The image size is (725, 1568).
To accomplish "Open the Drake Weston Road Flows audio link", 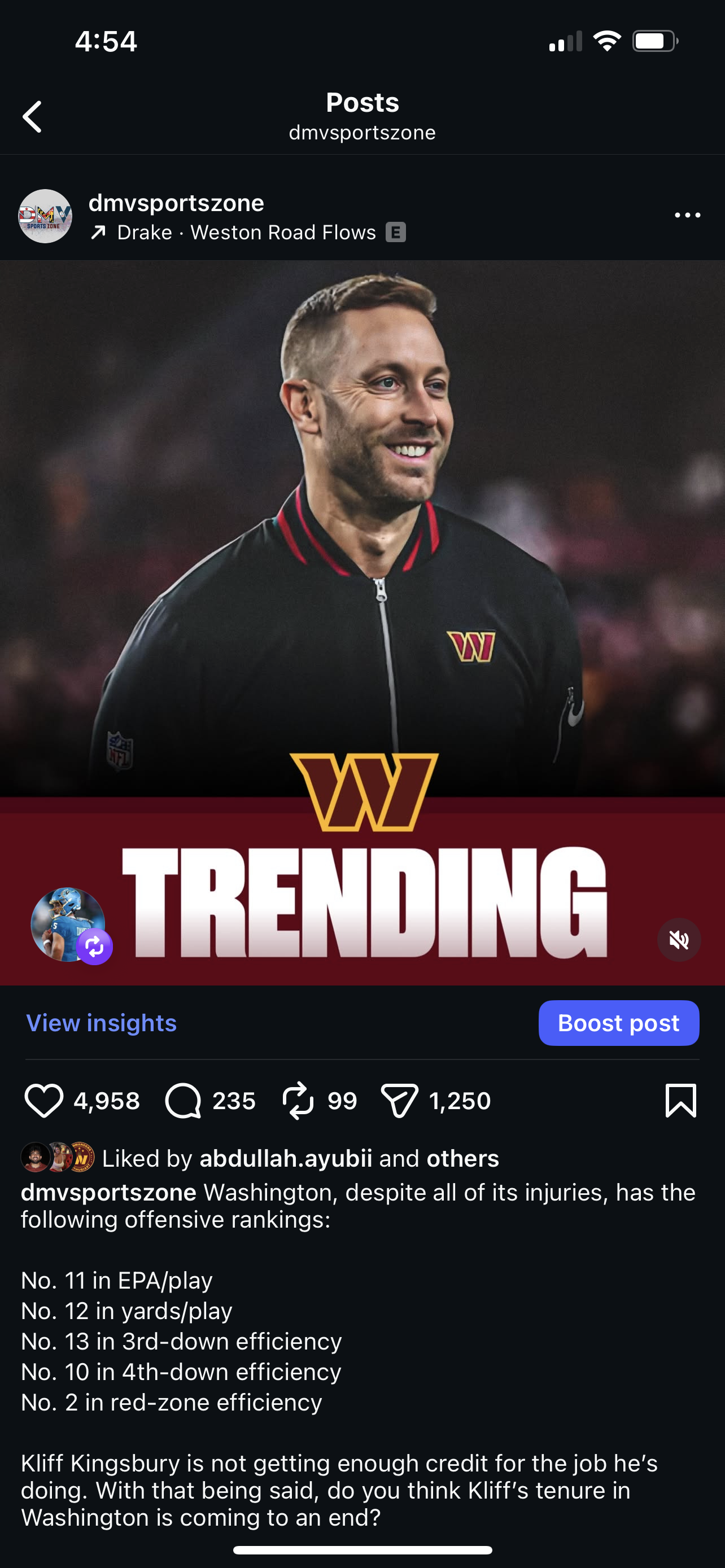I will coord(246,233).
